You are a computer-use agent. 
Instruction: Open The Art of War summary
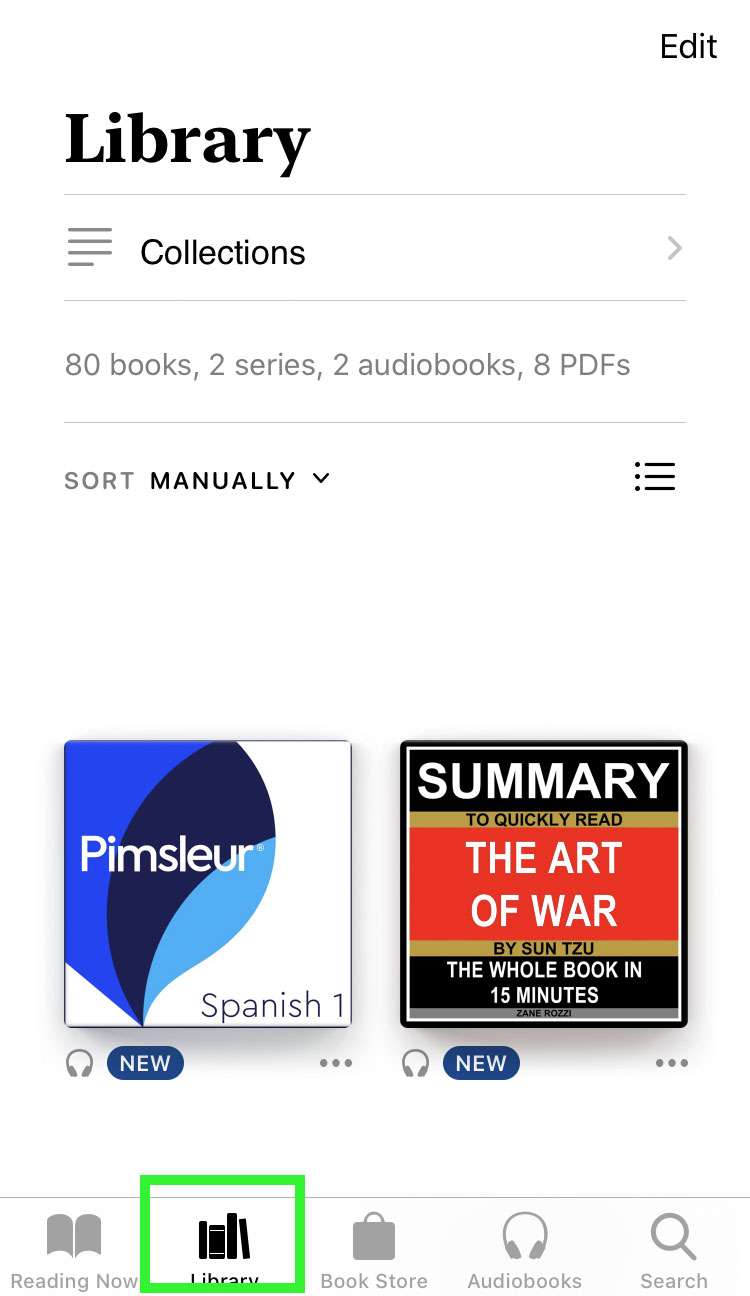[x=544, y=884]
